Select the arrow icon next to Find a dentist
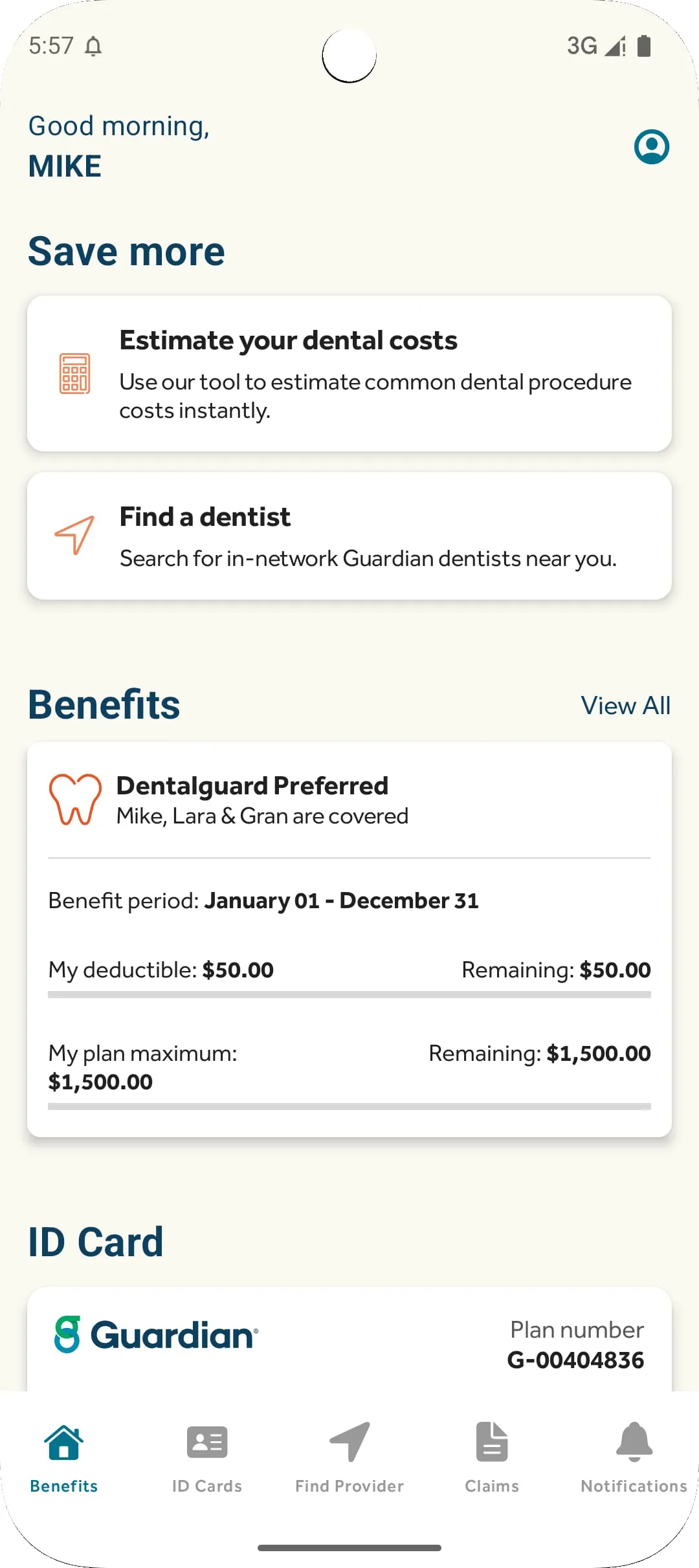 click(74, 535)
